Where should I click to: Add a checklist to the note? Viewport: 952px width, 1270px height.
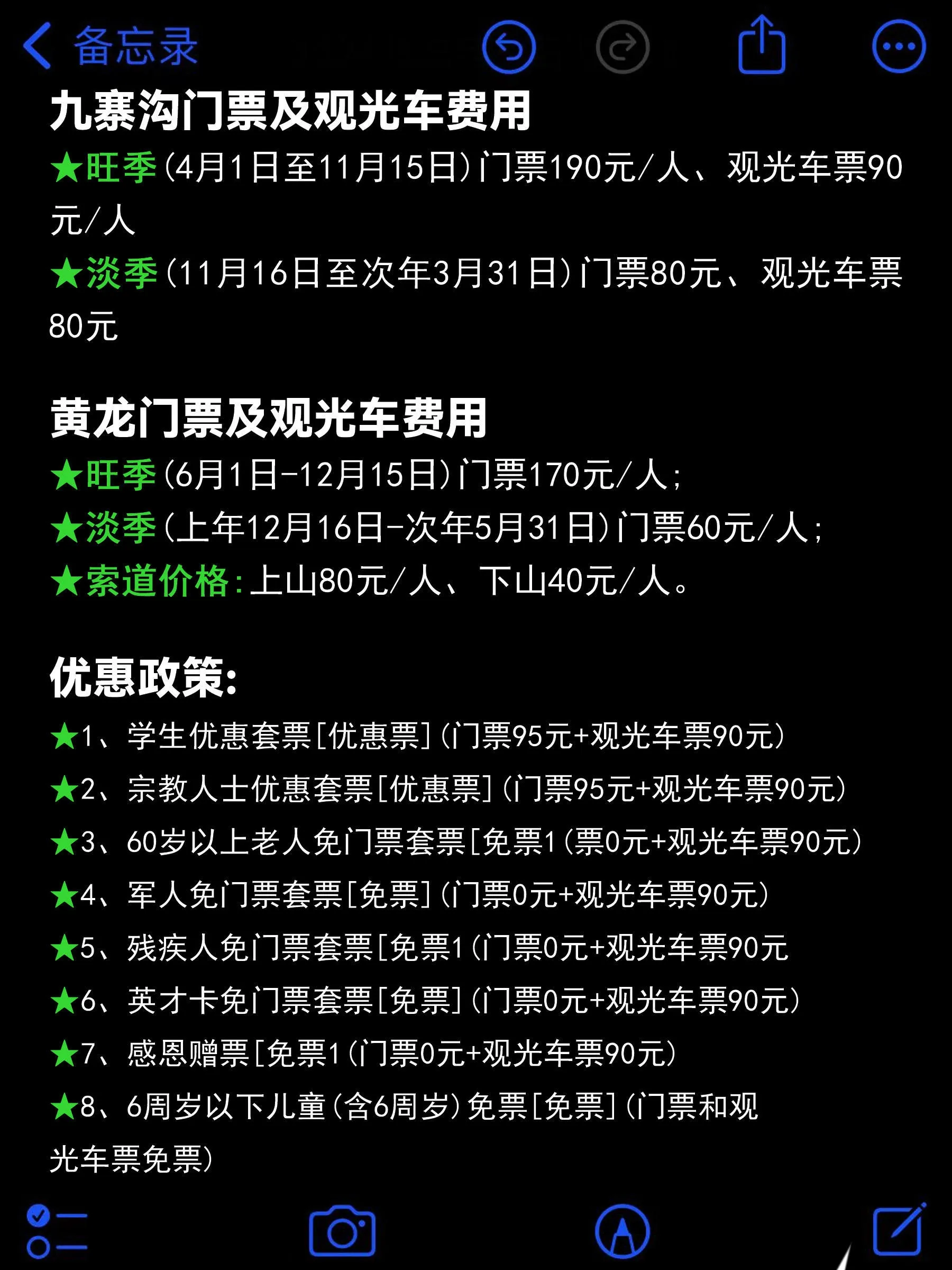tap(56, 1231)
